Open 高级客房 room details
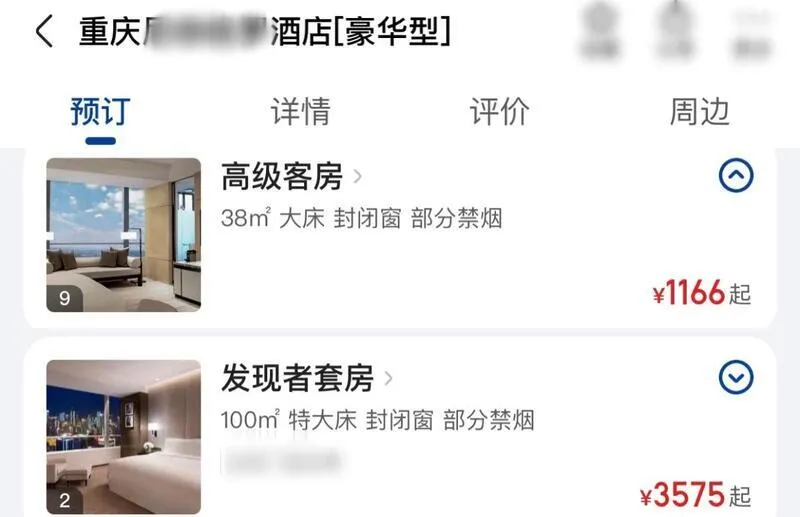Screen dimensions: 800x517 [x=291, y=178]
